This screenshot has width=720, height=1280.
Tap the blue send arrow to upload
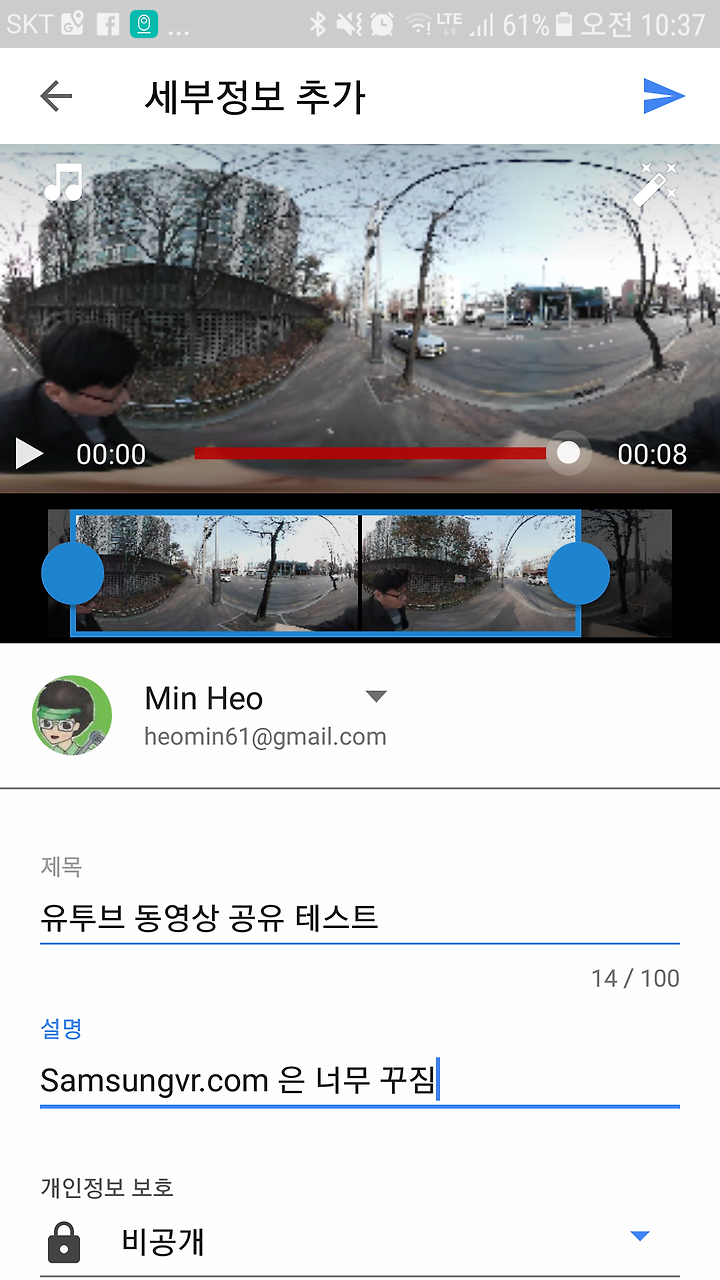pos(664,96)
